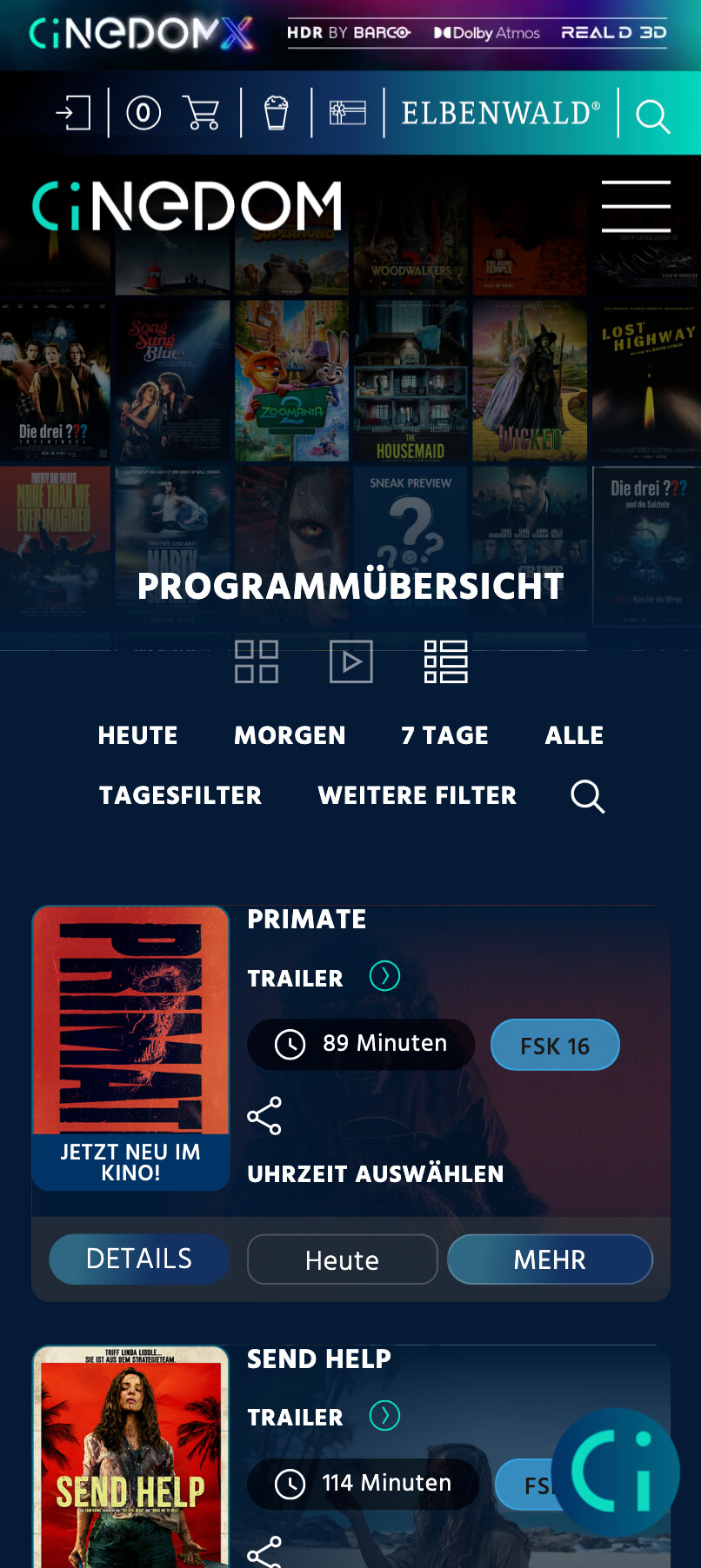Screen dimensions: 701x1568
Task: Open the login icon in the top bar
Action: tap(73, 113)
